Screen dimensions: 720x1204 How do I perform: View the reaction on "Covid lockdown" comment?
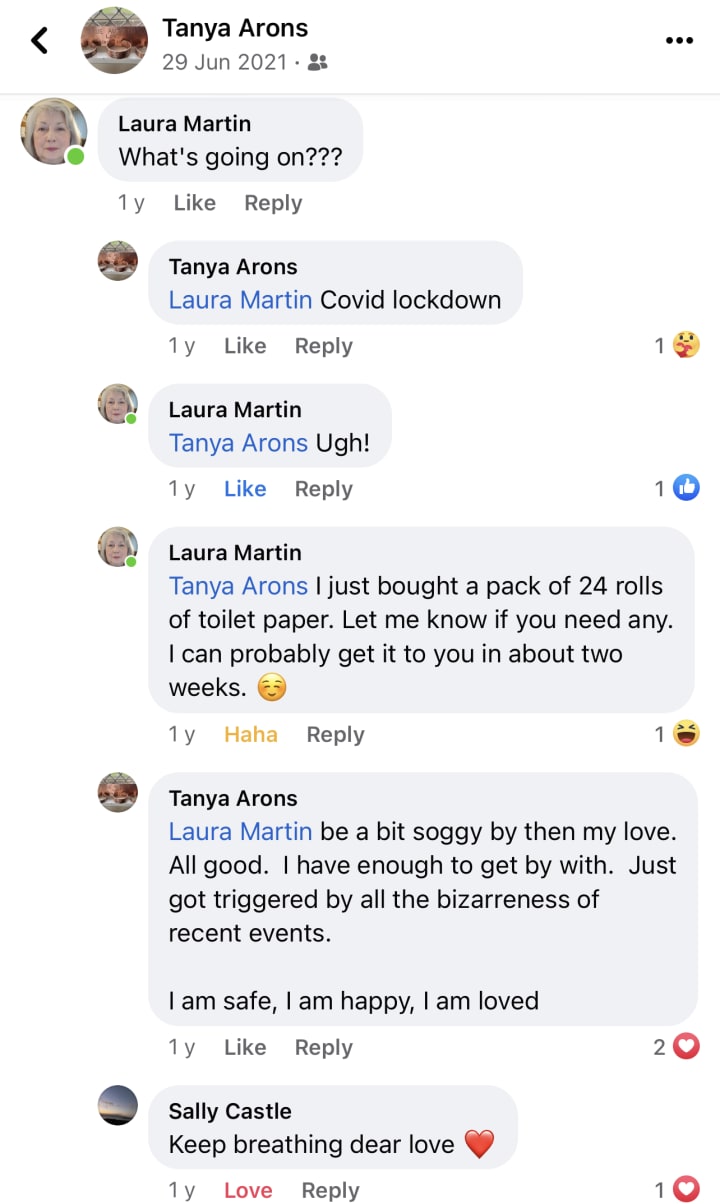[x=677, y=346]
